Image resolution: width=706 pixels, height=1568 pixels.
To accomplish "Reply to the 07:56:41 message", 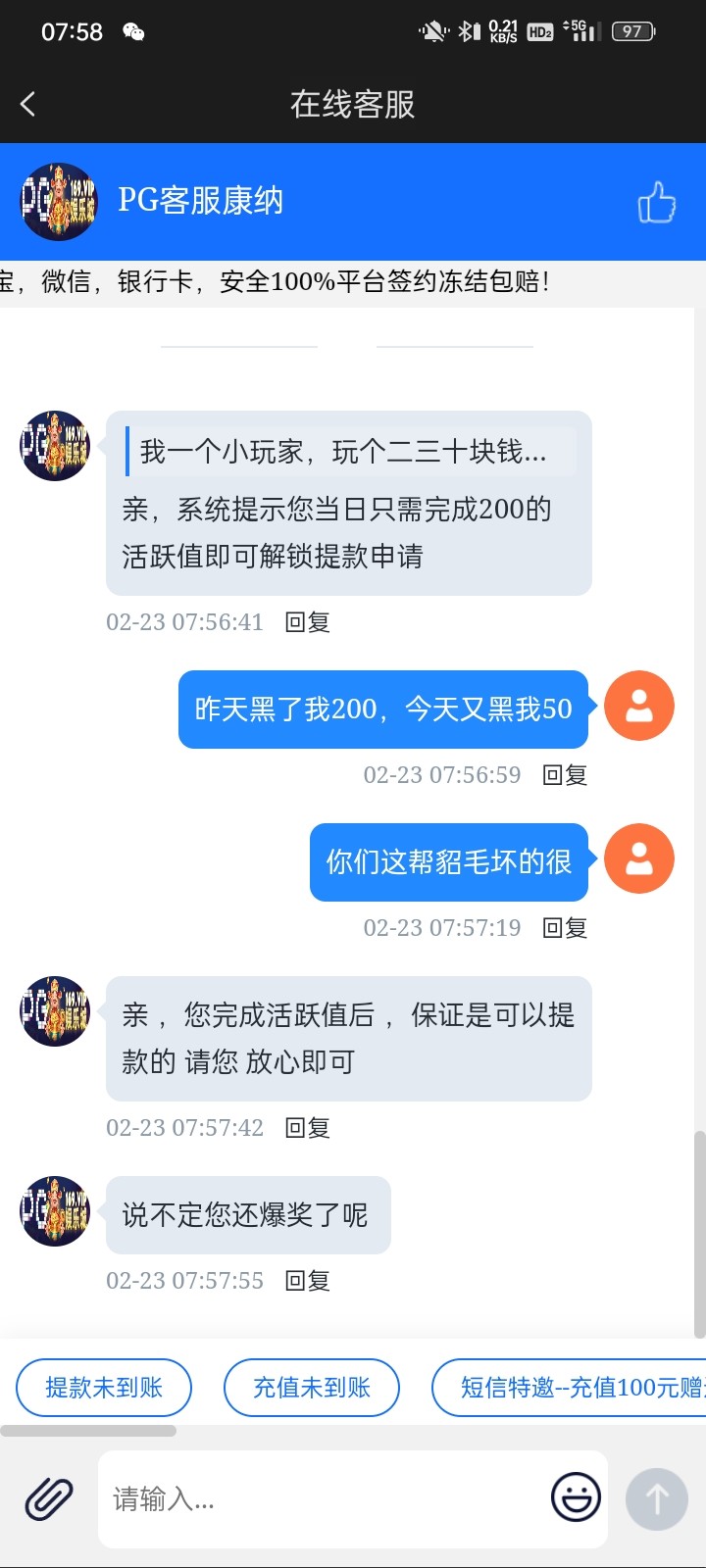I will click(x=307, y=622).
